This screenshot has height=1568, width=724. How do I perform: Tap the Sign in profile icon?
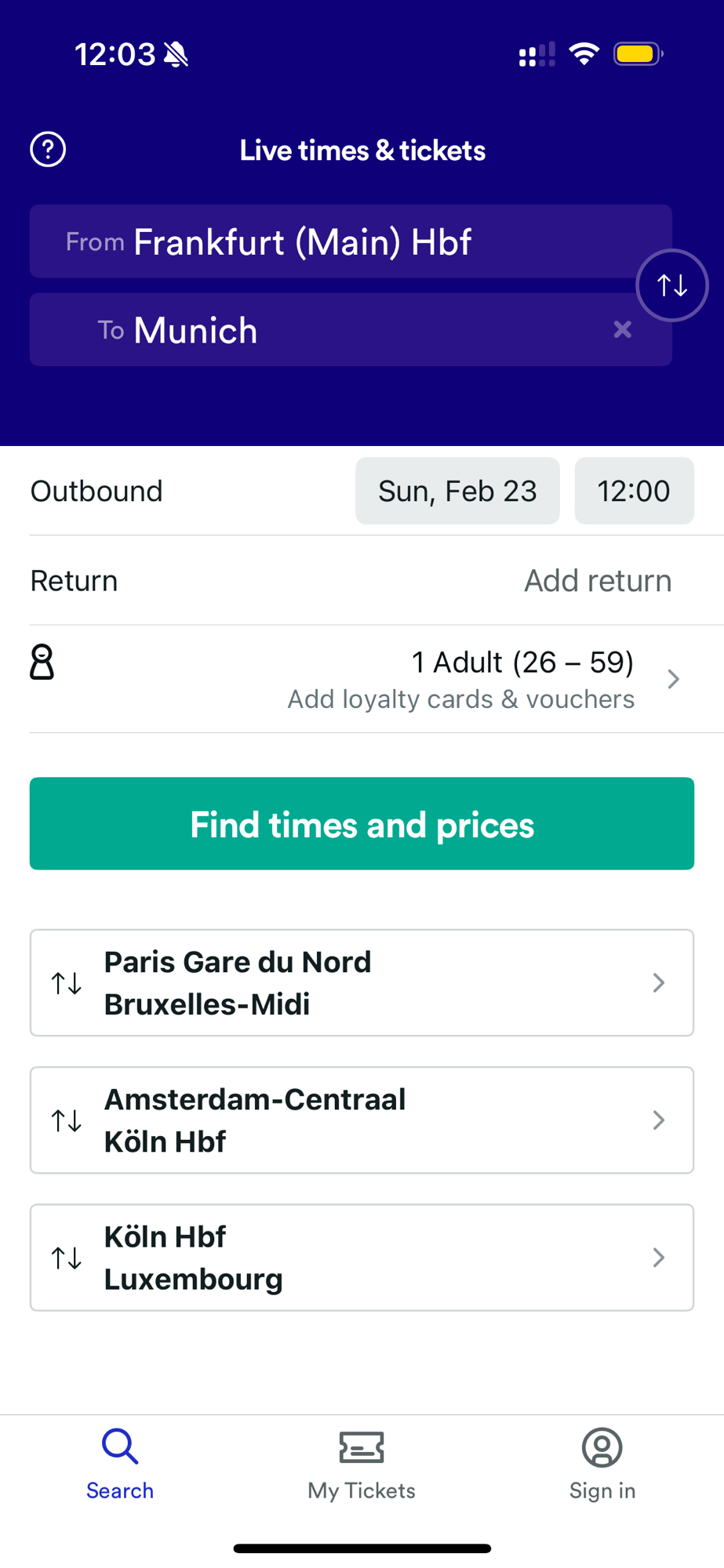602,1446
